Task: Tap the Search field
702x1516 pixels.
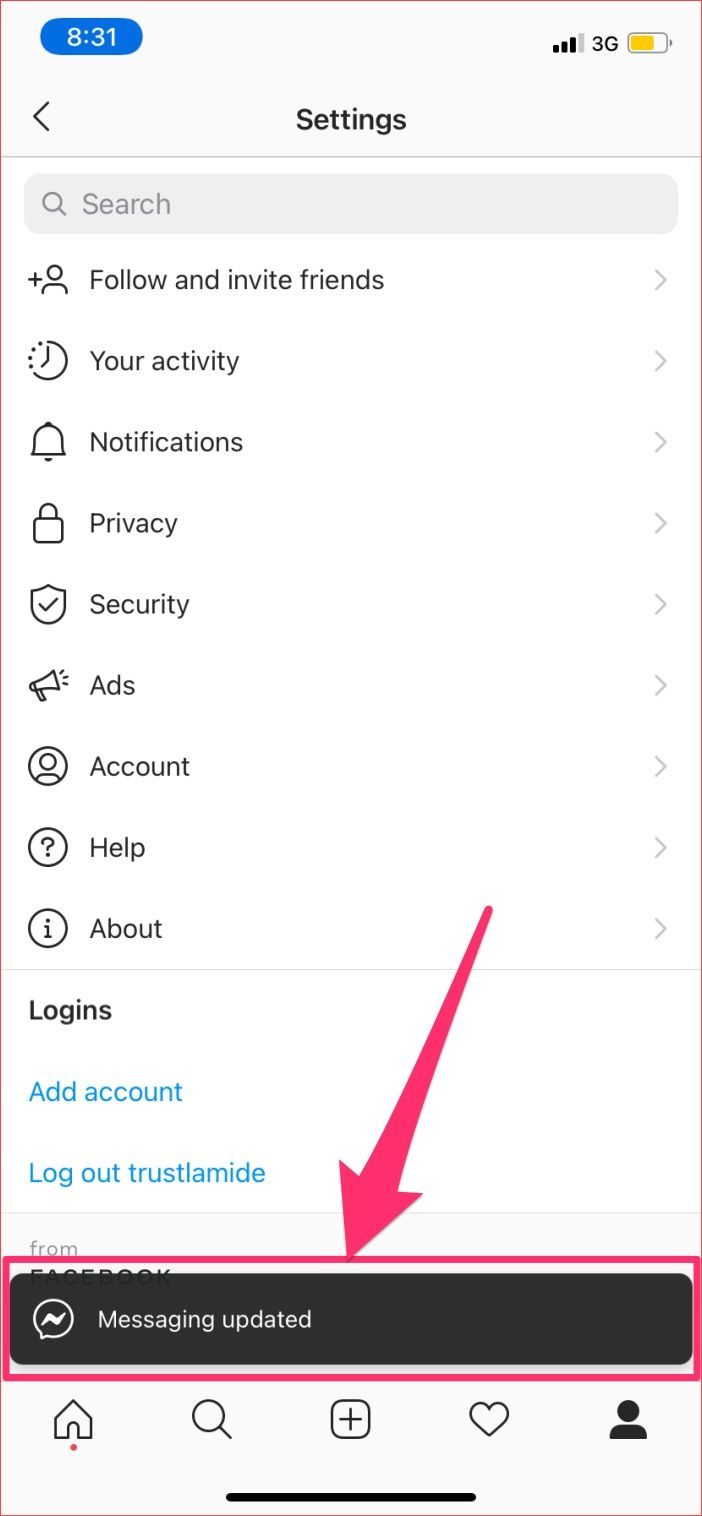Action: [350, 204]
